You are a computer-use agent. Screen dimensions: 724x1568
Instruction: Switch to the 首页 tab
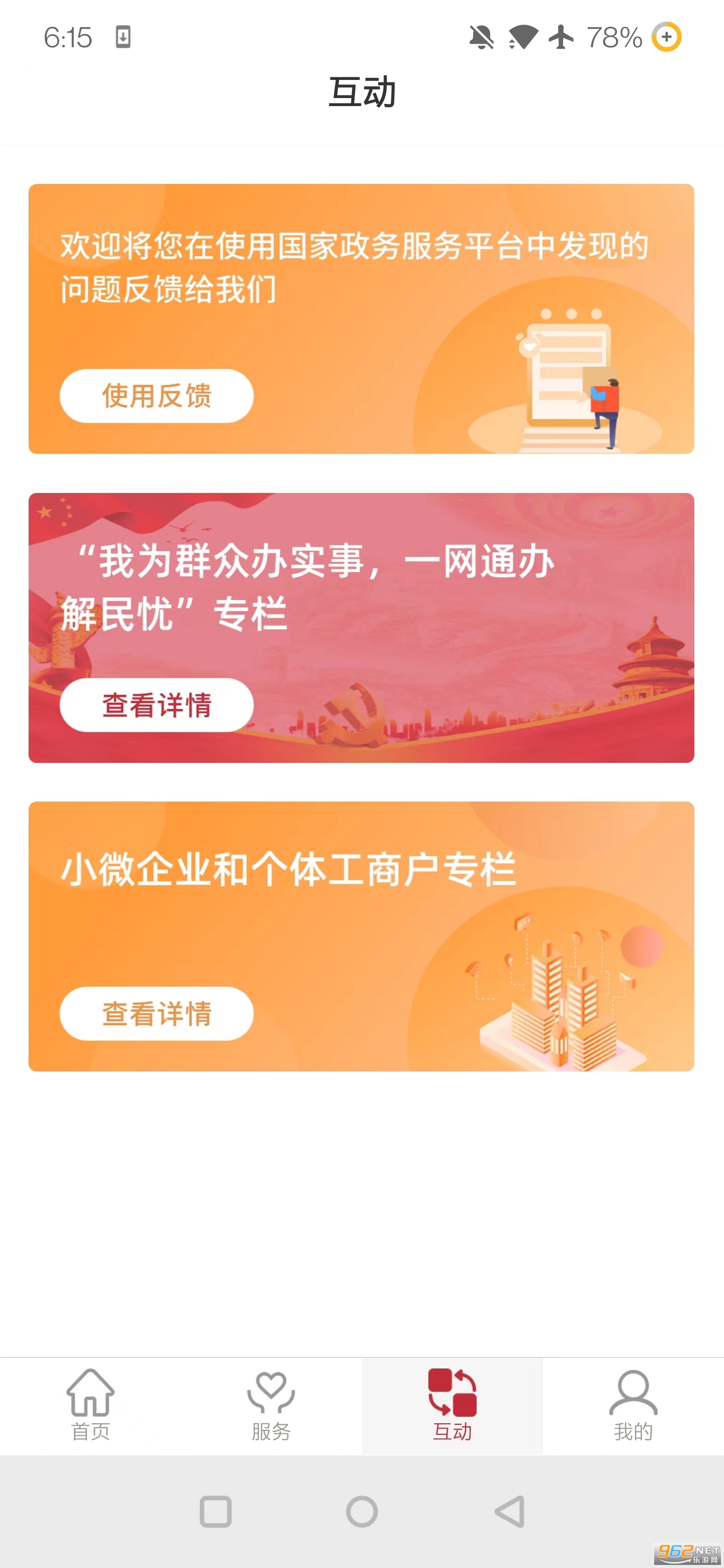(x=90, y=1406)
